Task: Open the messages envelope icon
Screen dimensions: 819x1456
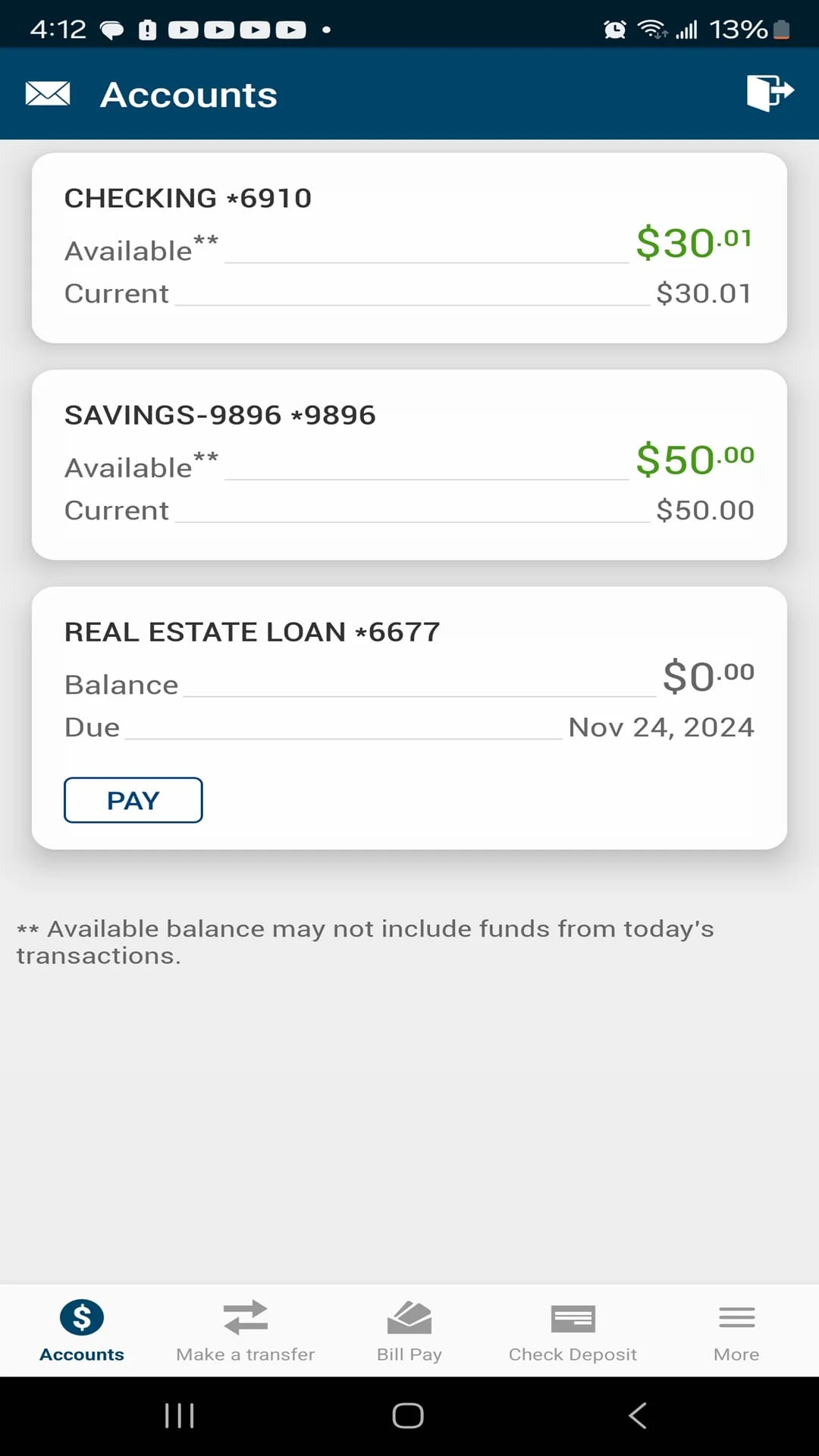Action: coord(47,94)
